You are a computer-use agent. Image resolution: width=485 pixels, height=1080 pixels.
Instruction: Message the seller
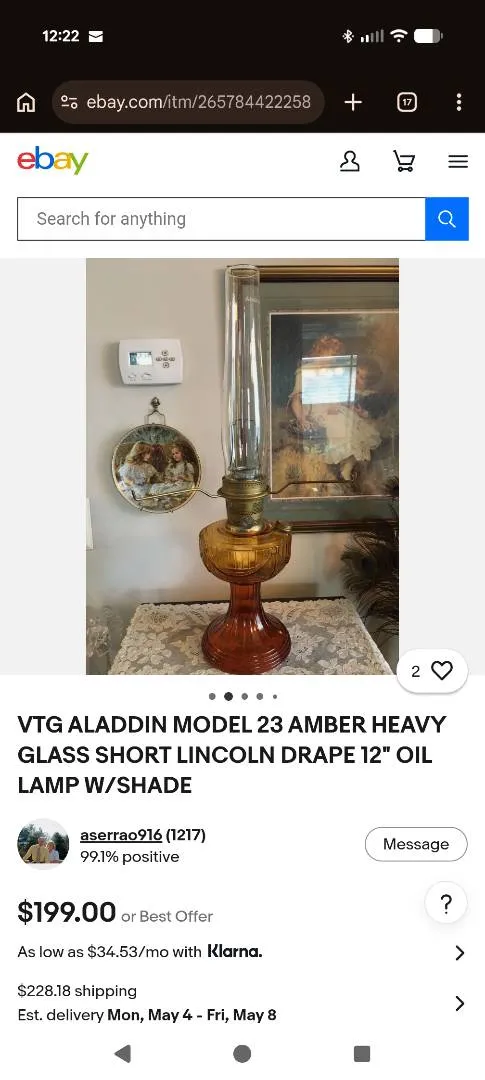tap(416, 844)
